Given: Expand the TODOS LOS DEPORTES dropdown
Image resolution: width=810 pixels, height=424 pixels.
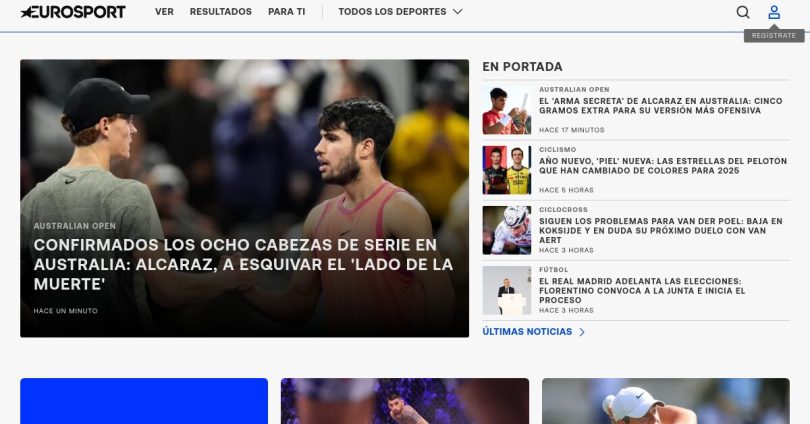Looking at the screenshot, I should (400, 12).
